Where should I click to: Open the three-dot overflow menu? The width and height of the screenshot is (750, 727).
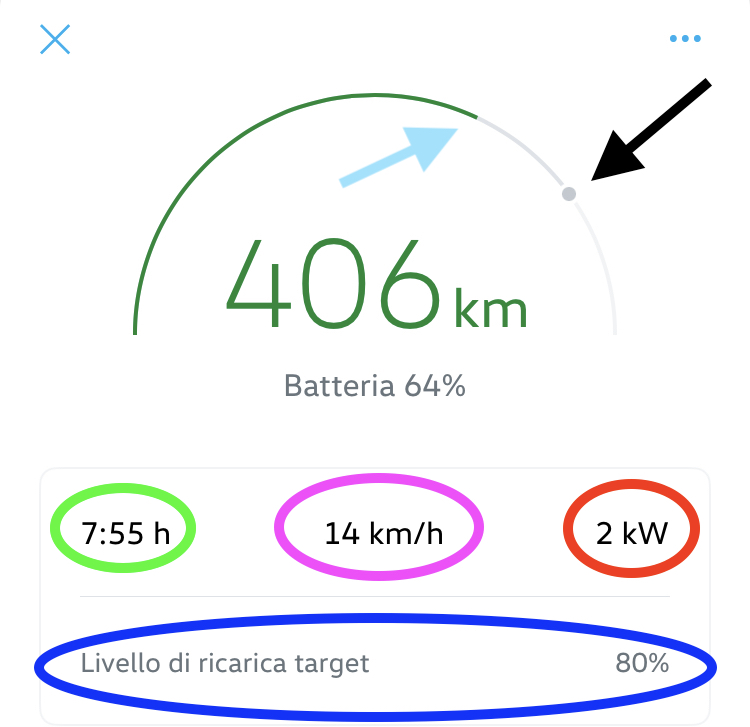(685, 39)
